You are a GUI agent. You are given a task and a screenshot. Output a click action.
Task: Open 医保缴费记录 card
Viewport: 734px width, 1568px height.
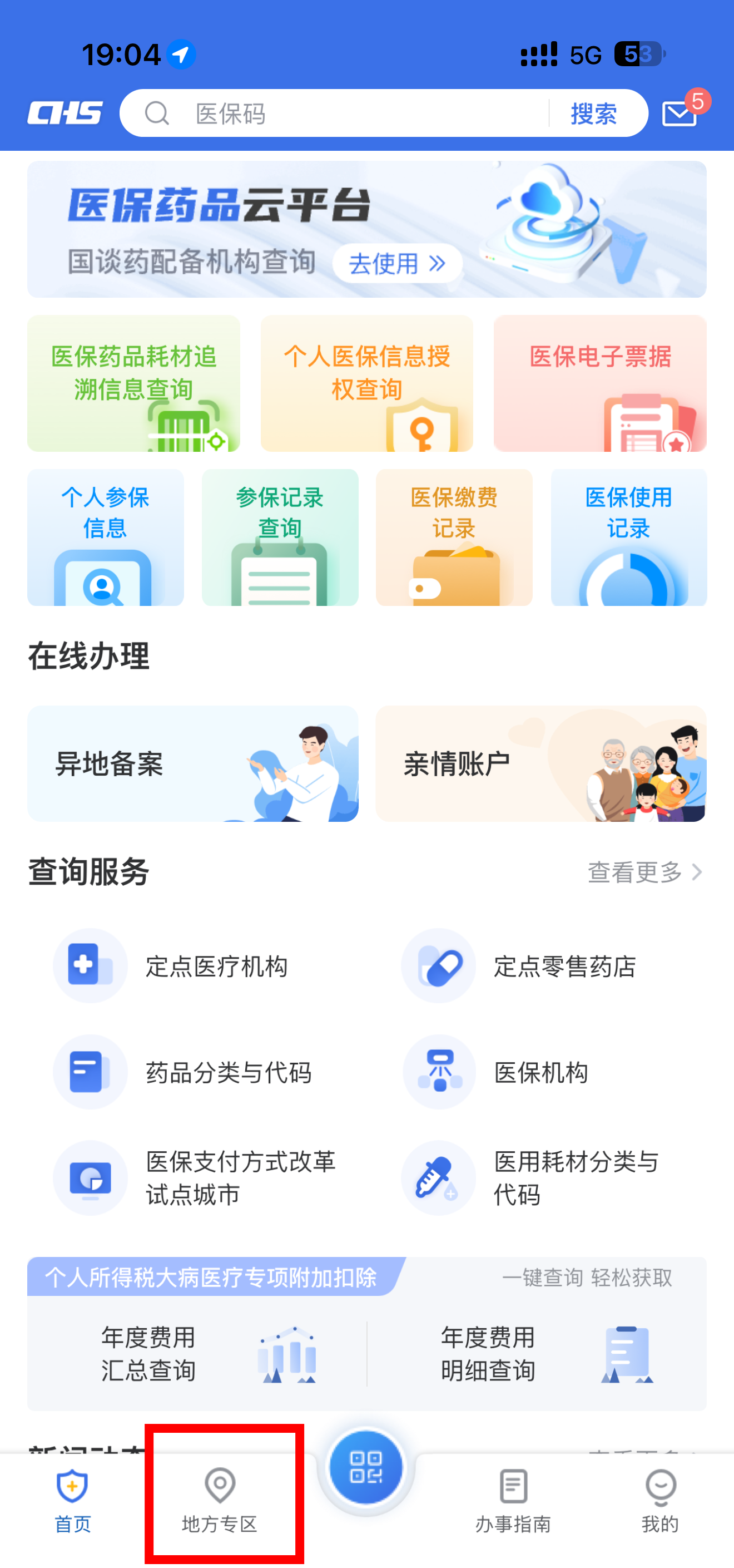coord(454,538)
